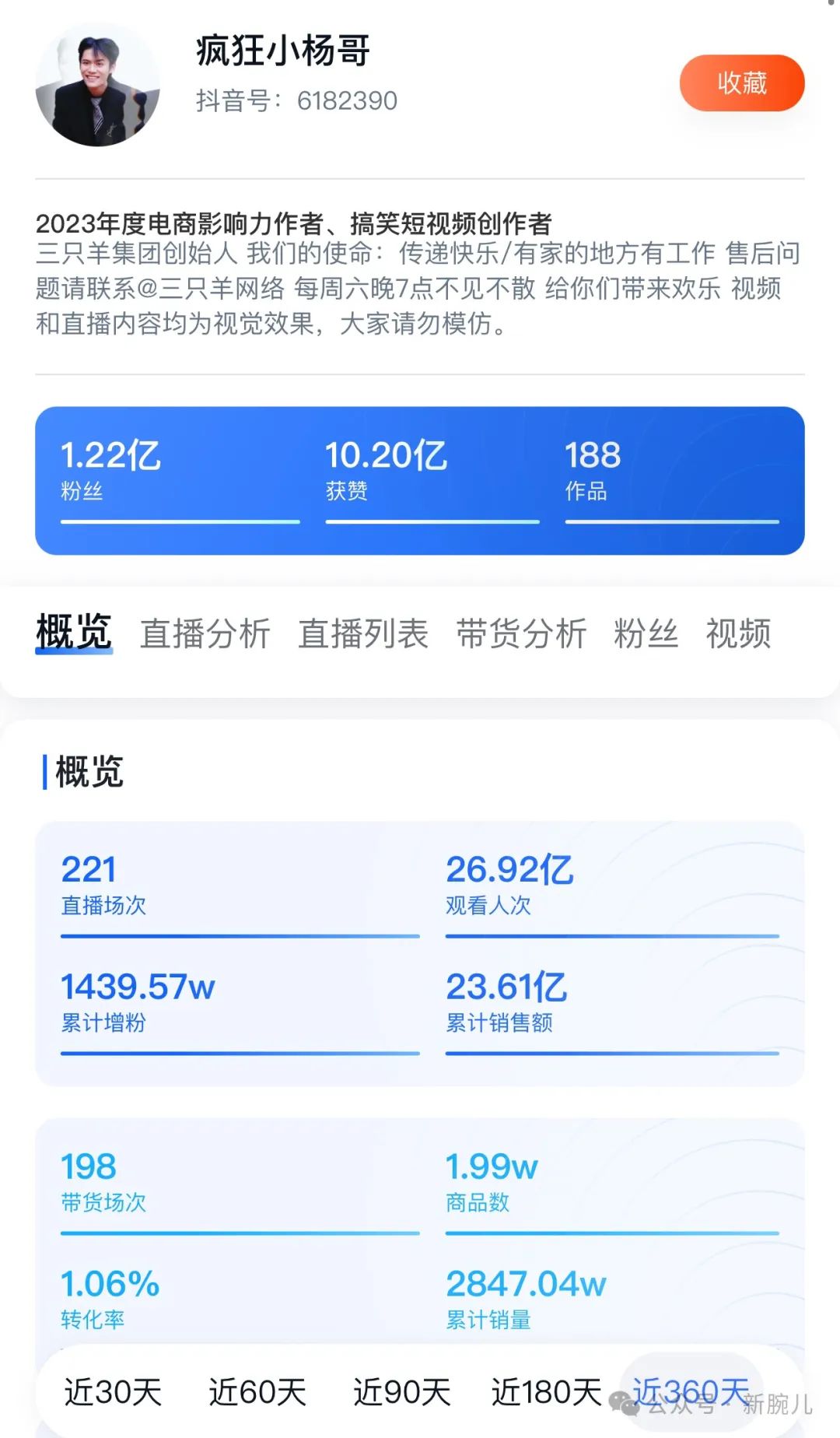This screenshot has width=840, height=1438.
Task: Tap the 收藏 button
Action: click(742, 83)
